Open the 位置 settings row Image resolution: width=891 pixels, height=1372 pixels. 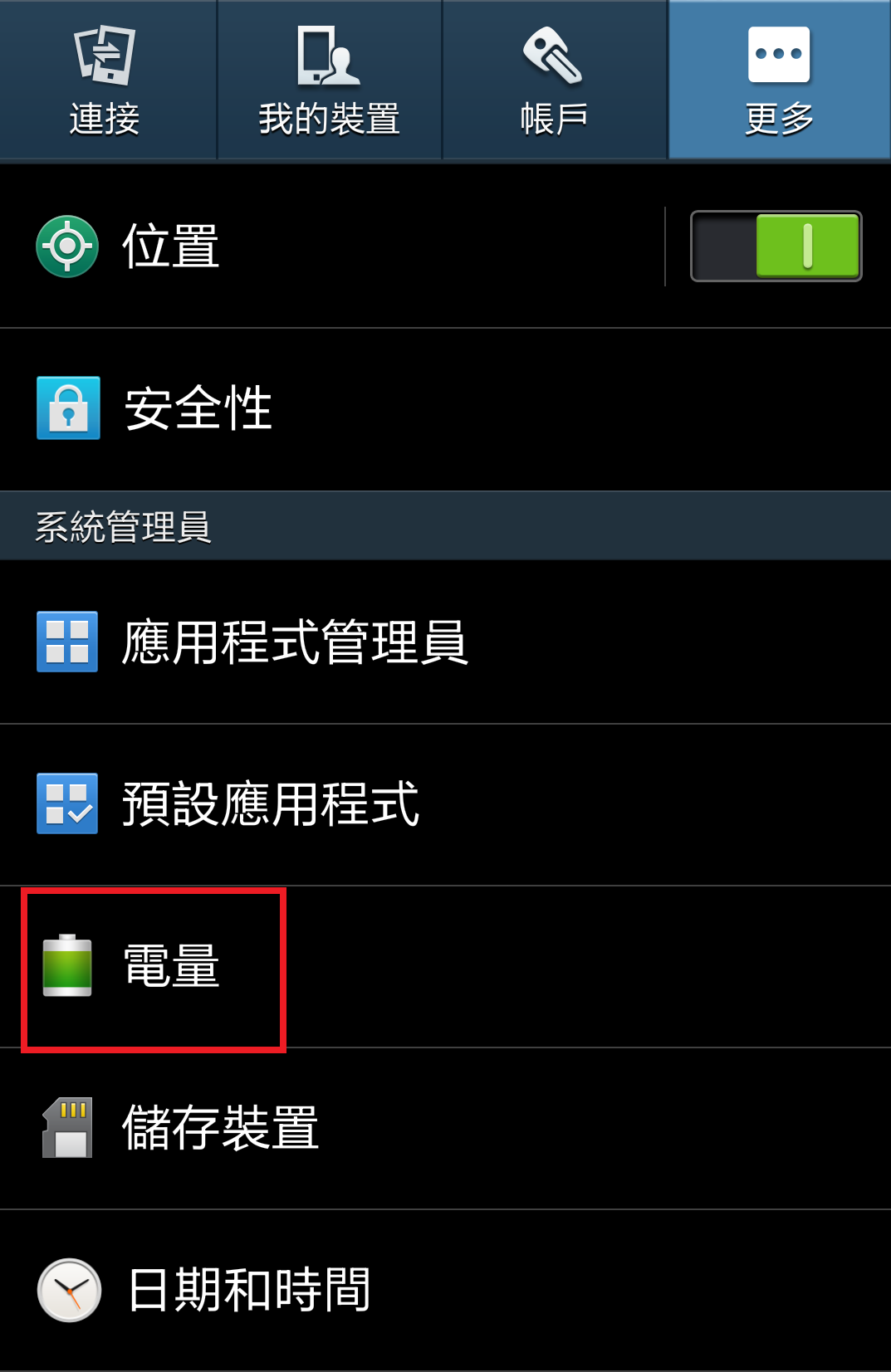coord(332,247)
